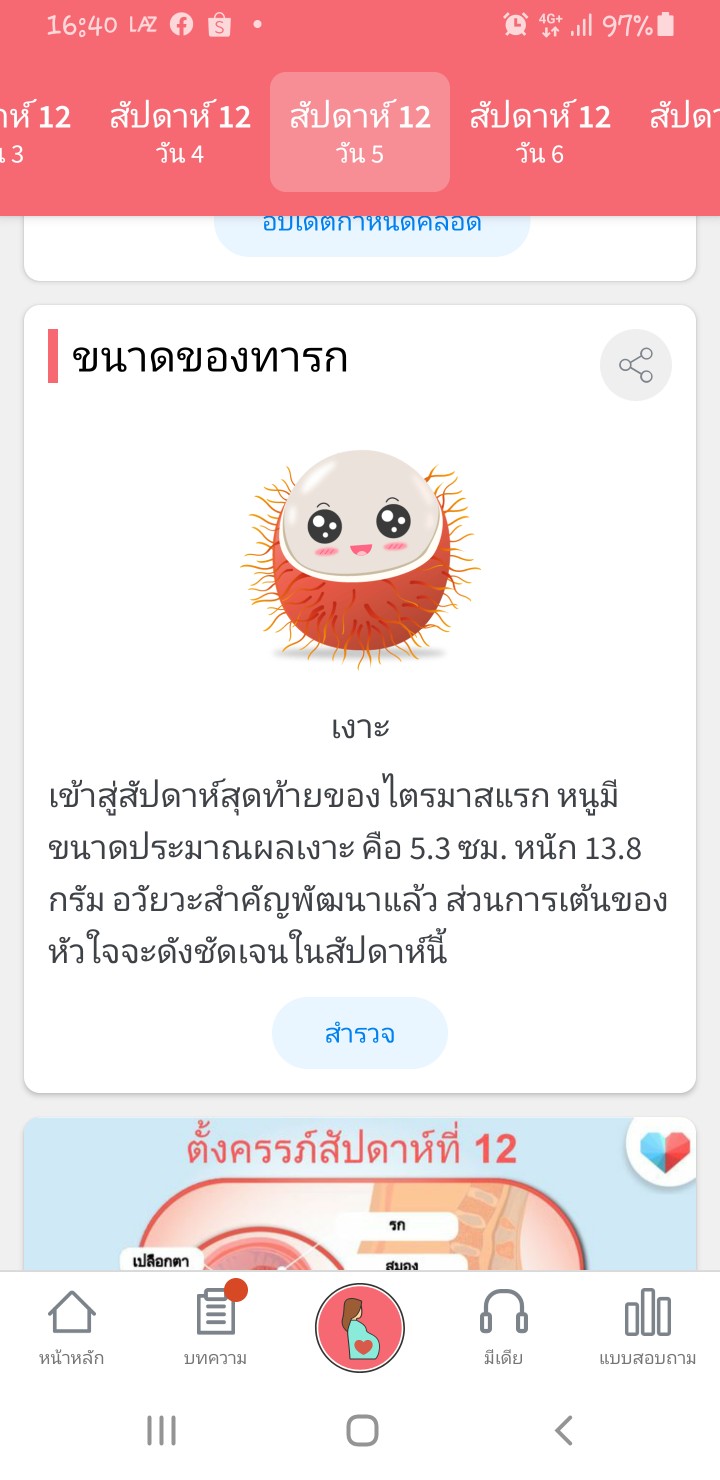The image size is (720, 1480).
Task: Switch to สัปดาห์ 12 วัน 5
Action: 360,132
